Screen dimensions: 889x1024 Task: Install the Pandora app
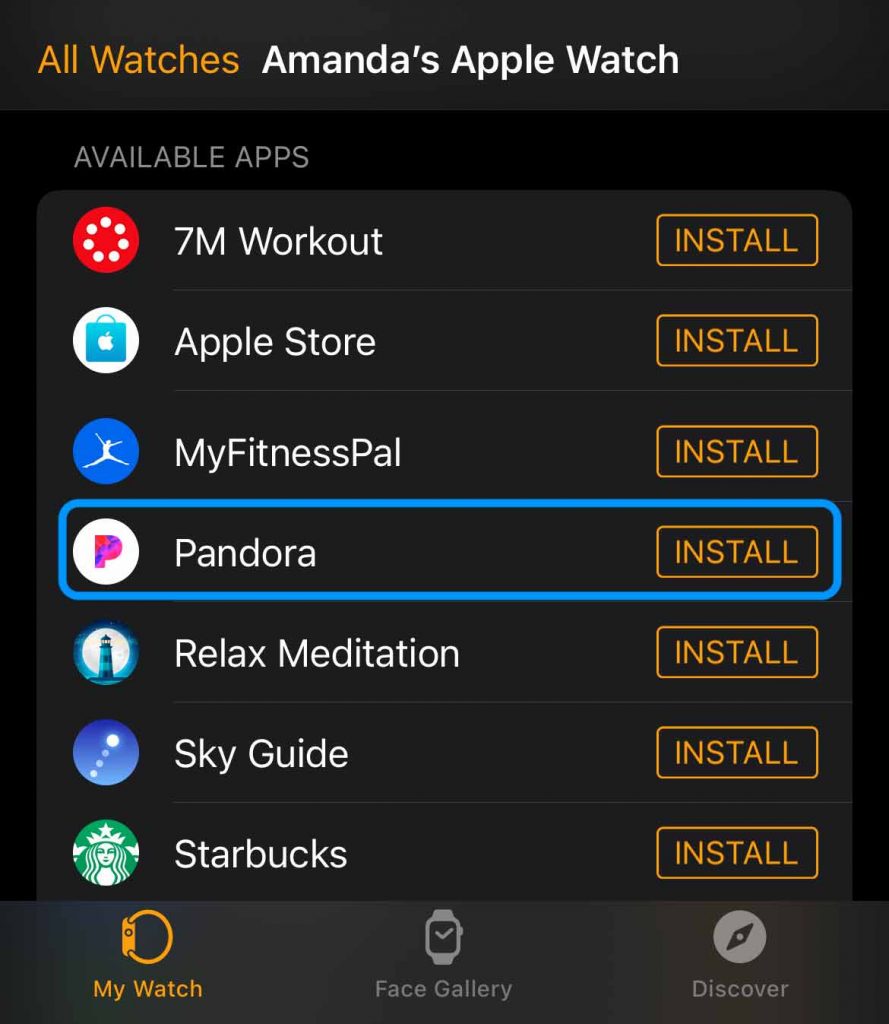point(737,552)
